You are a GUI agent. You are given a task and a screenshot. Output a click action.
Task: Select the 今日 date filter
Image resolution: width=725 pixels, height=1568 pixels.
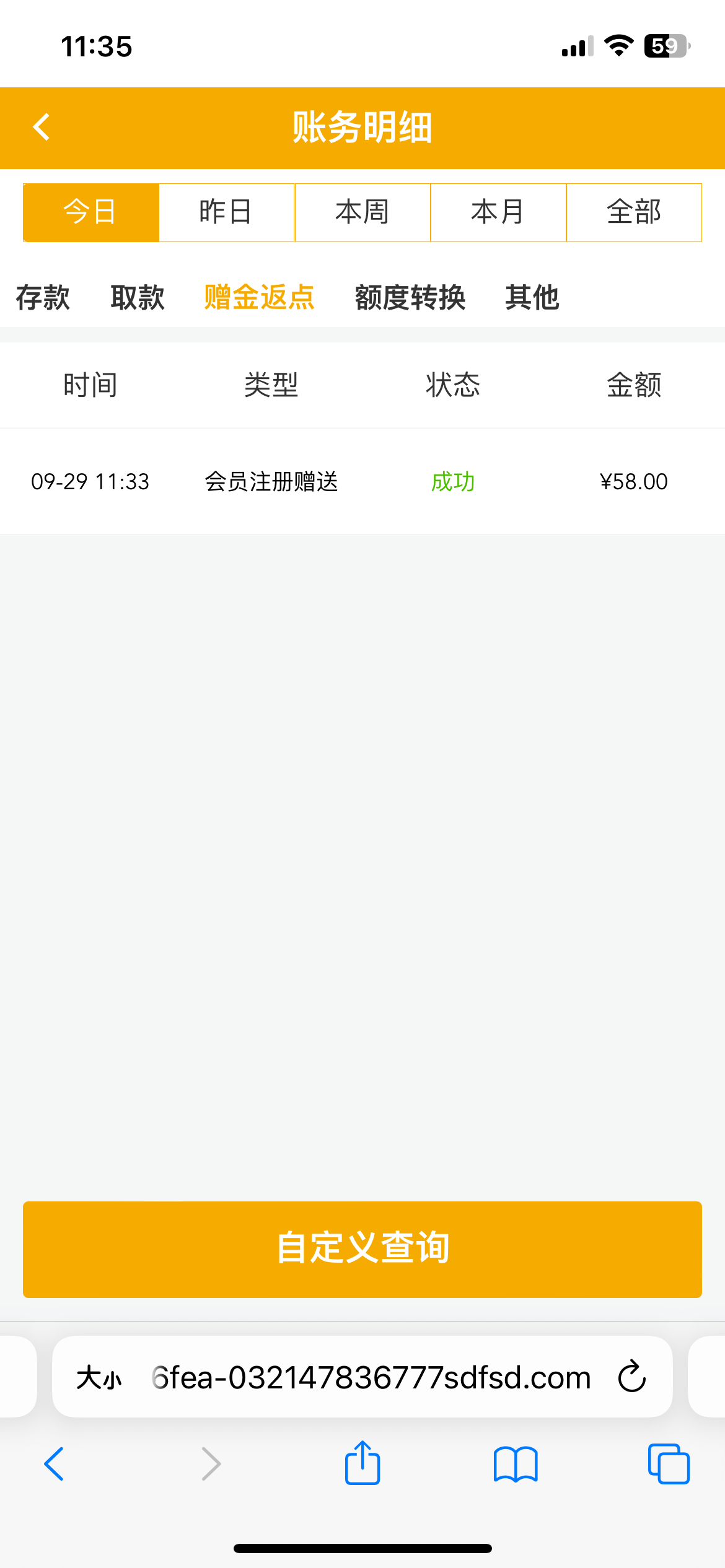(x=90, y=212)
